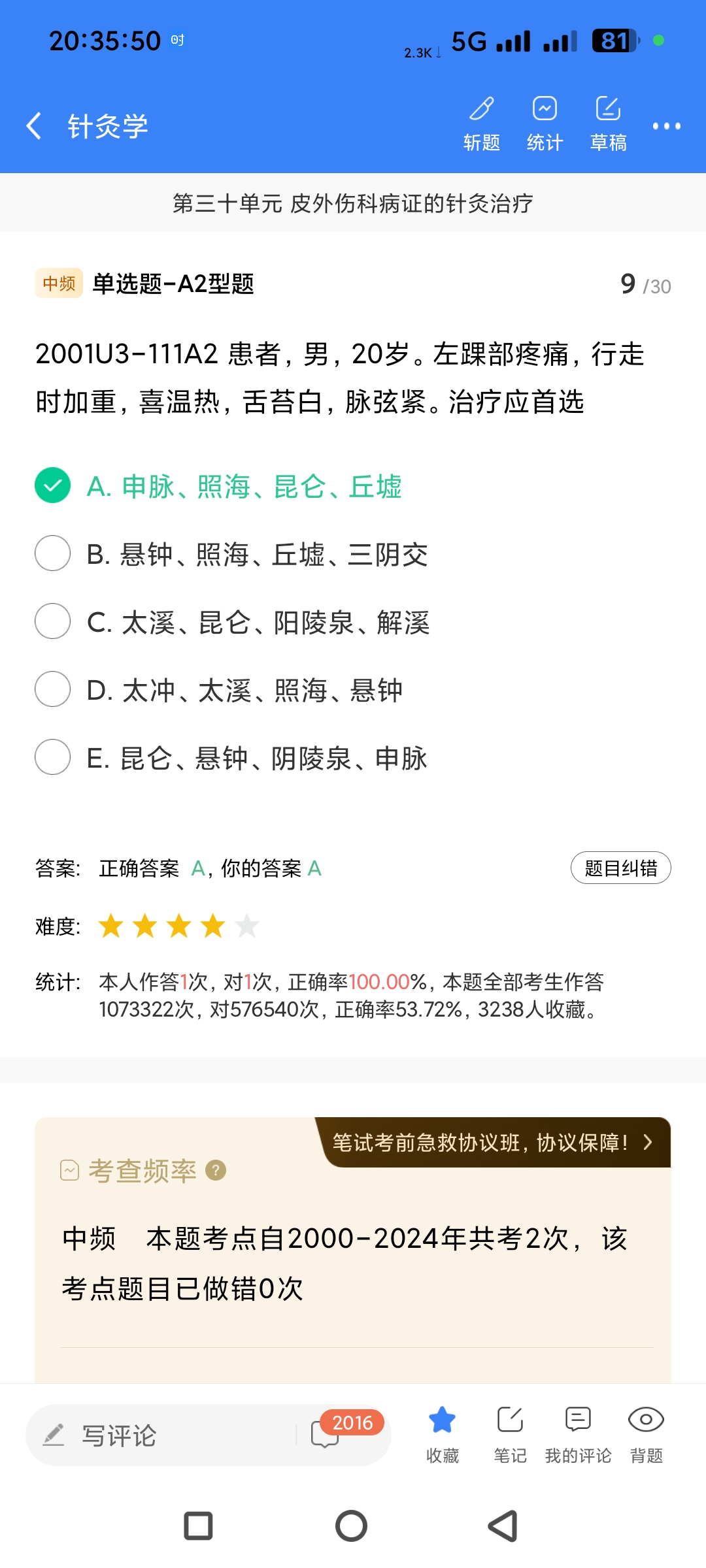Open 我的评论
Screen dimensions: 706x1568
(578, 1431)
